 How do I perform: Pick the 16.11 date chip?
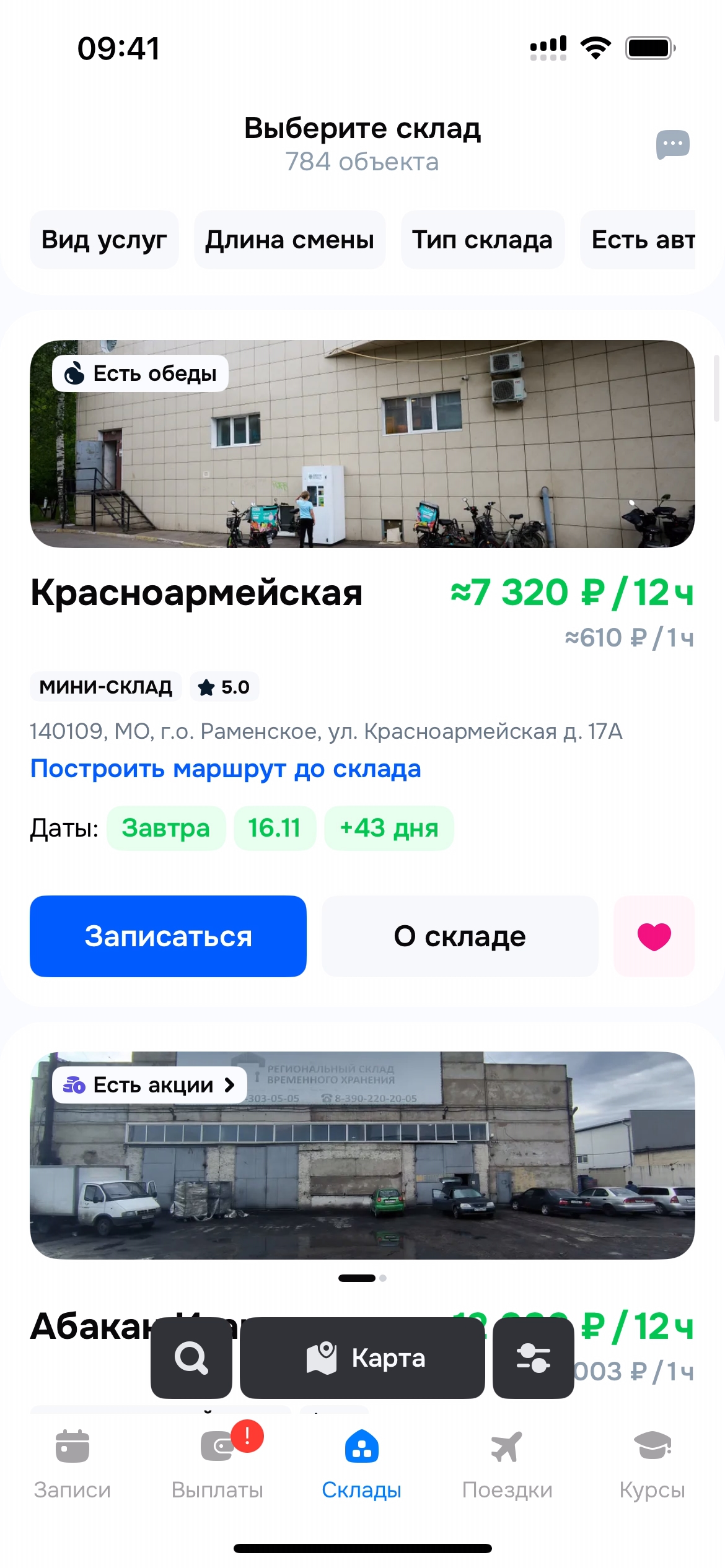275,828
